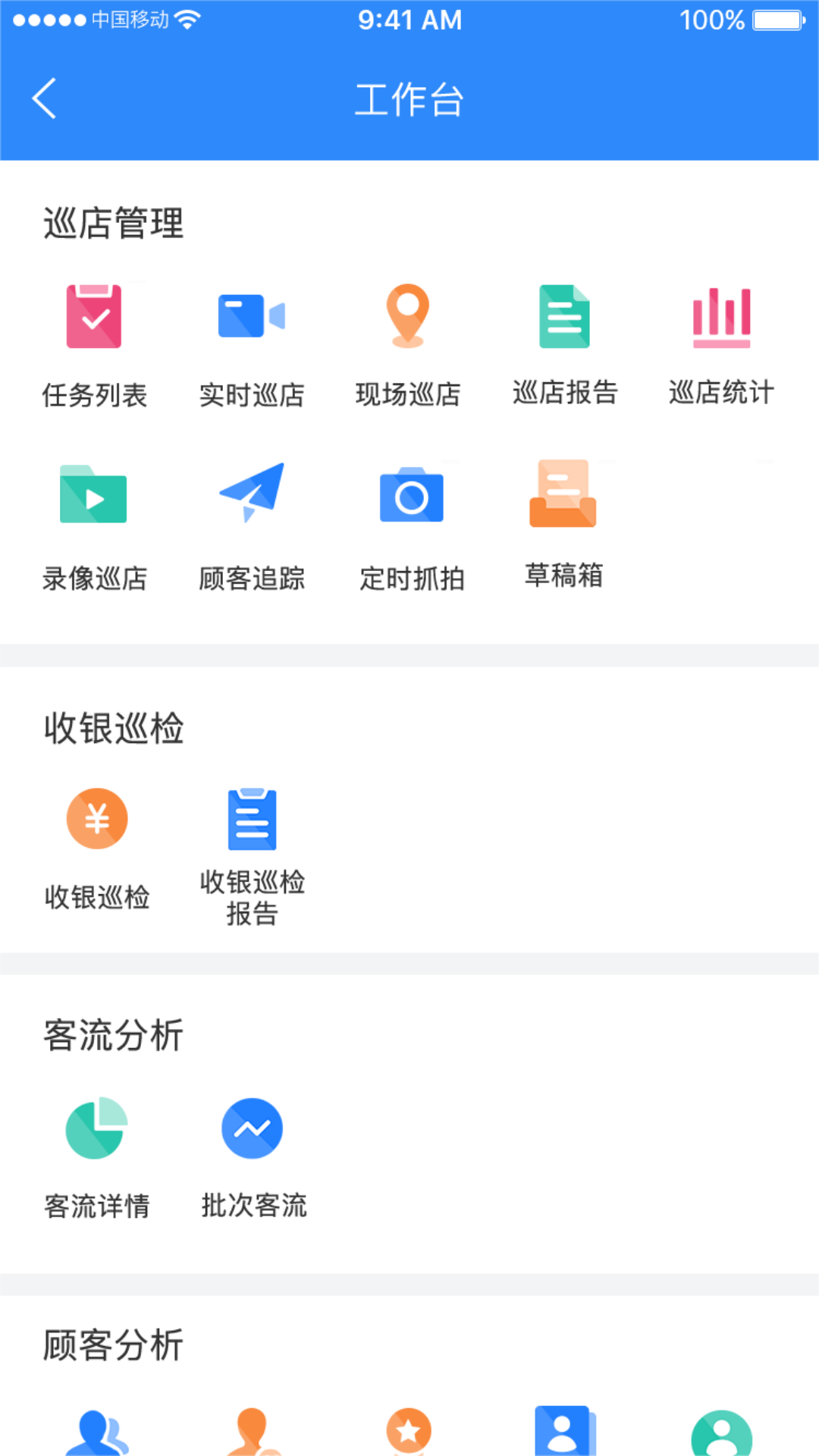Open the 巡店报告 report document icon
Image resolution: width=819 pixels, height=1456 pixels.
click(565, 317)
